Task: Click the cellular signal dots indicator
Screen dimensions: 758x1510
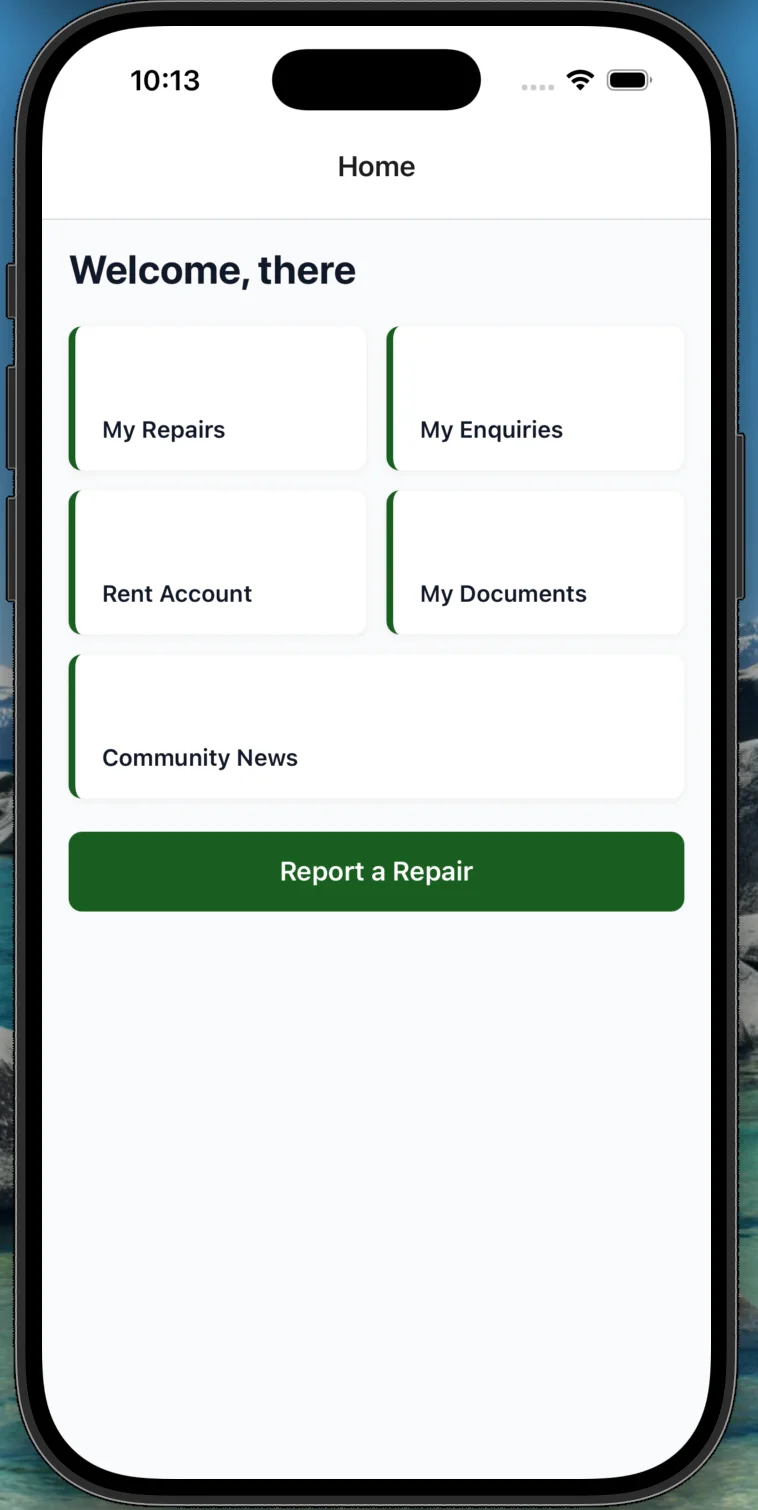Action: 537,87
